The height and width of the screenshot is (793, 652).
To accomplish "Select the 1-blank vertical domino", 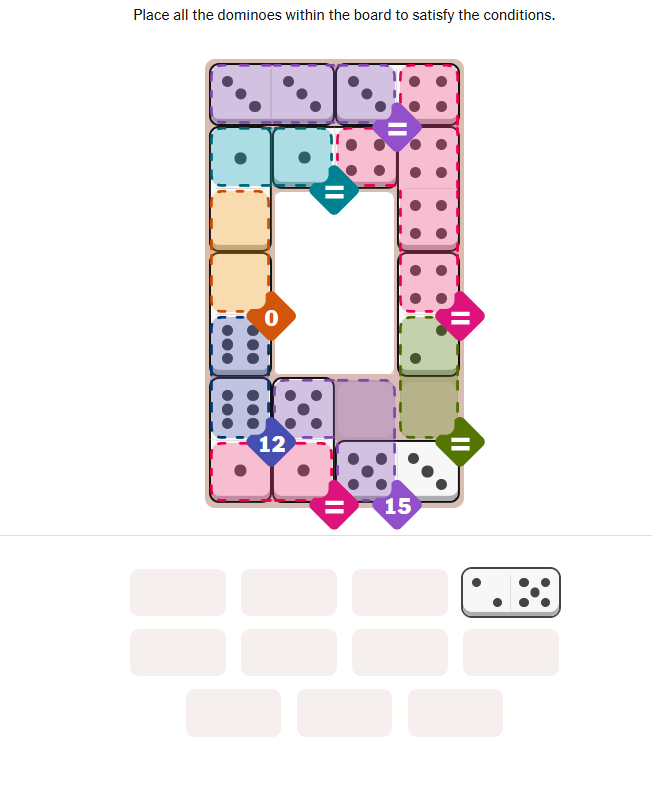I will click(240, 188).
